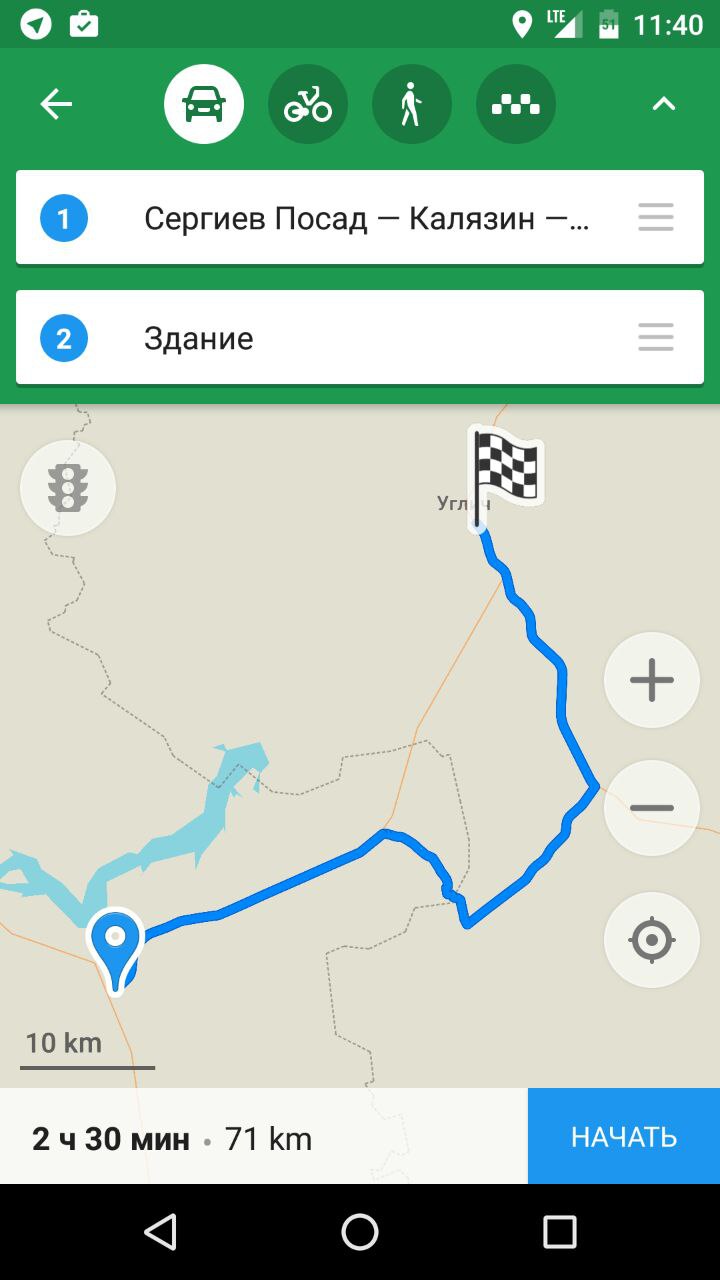Tap reorder handle of Сергиев Посад row
Viewport: 720px width, 1280px height.
click(x=656, y=218)
